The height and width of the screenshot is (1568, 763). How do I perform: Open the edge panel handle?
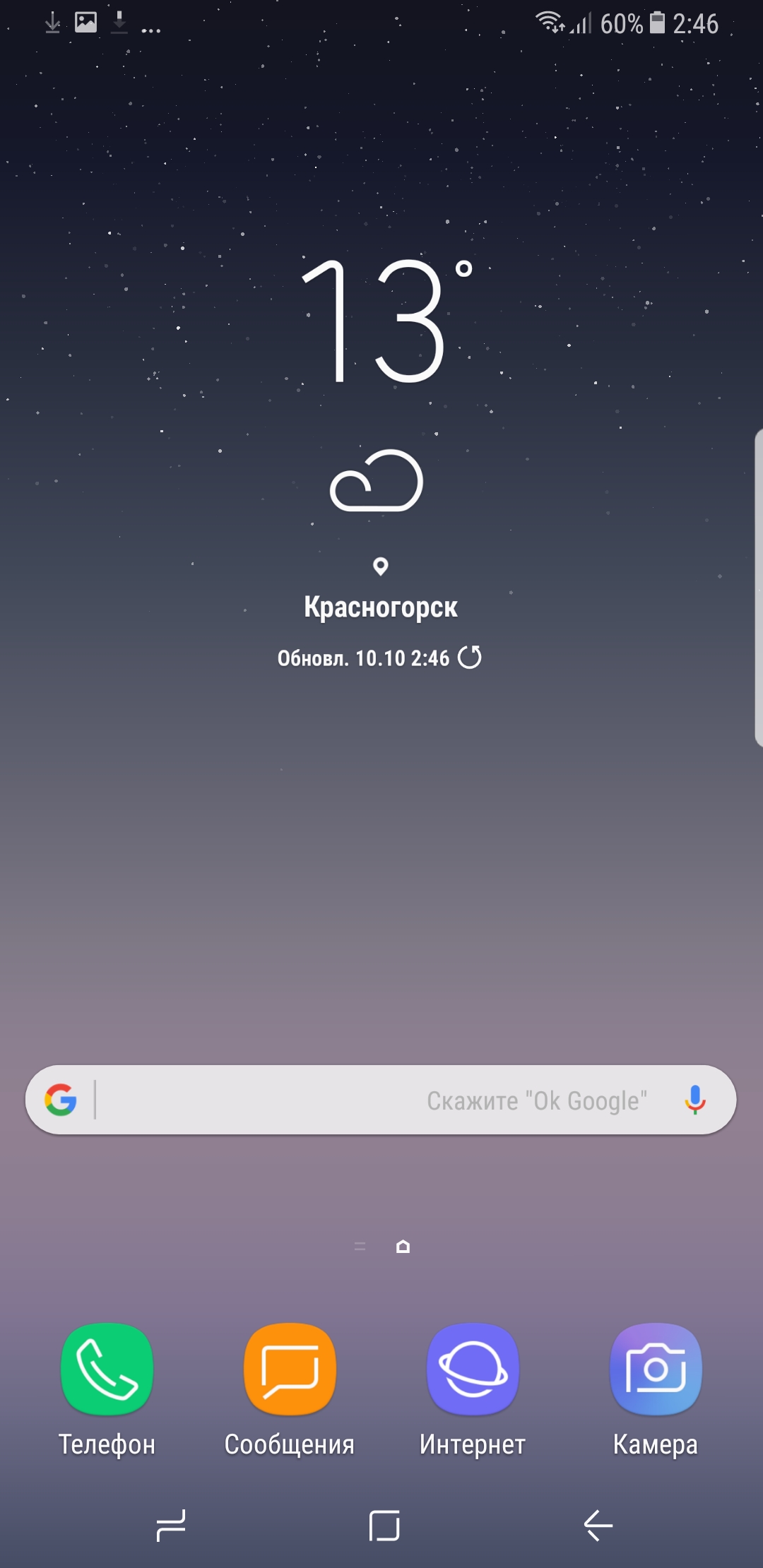coord(758,586)
